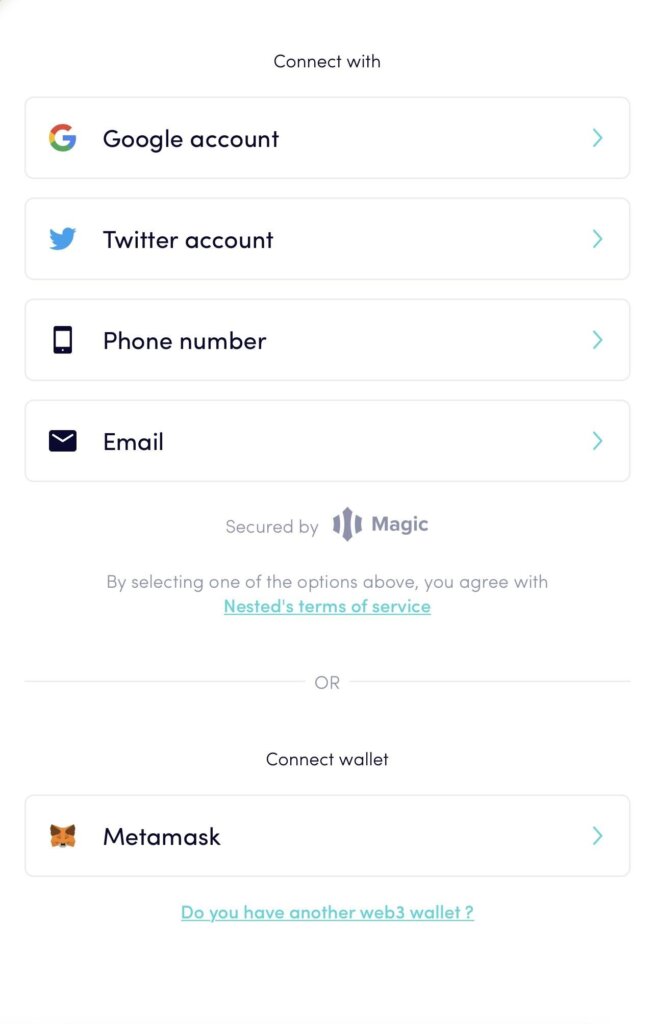Open Nested's terms of service
The width and height of the screenshot is (655, 1024).
point(327,606)
